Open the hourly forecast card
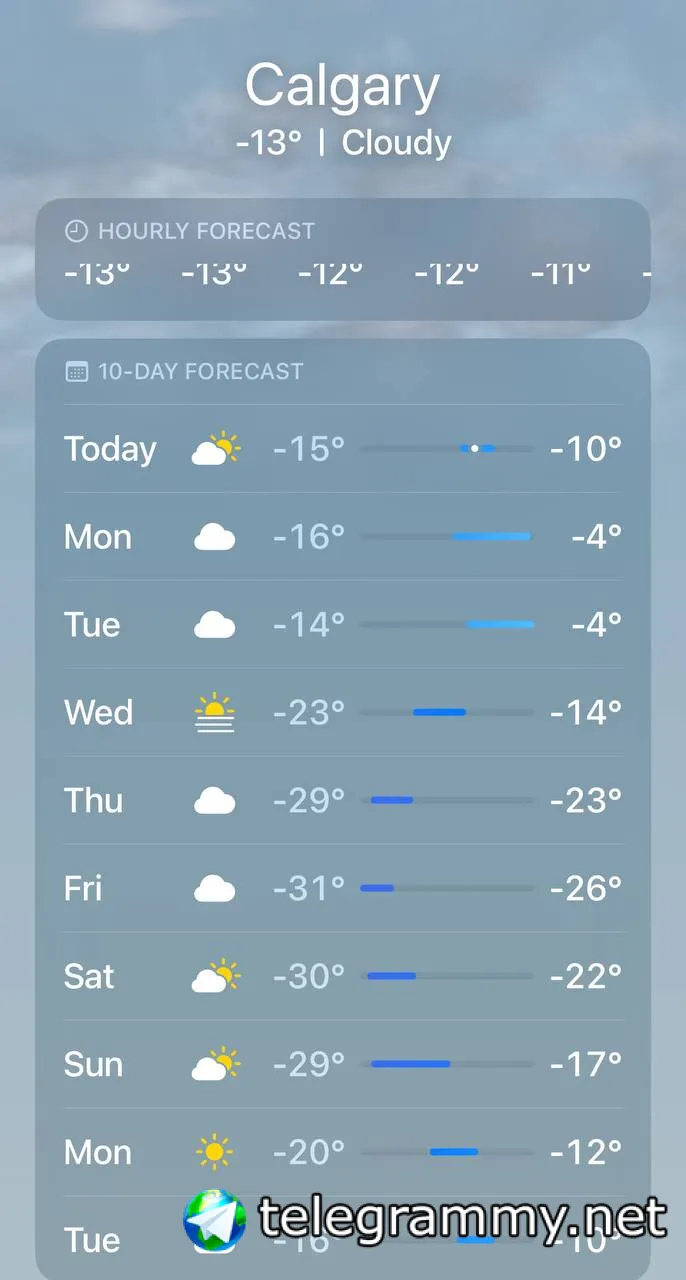Screen dimensions: 686x1280 coord(342,260)
